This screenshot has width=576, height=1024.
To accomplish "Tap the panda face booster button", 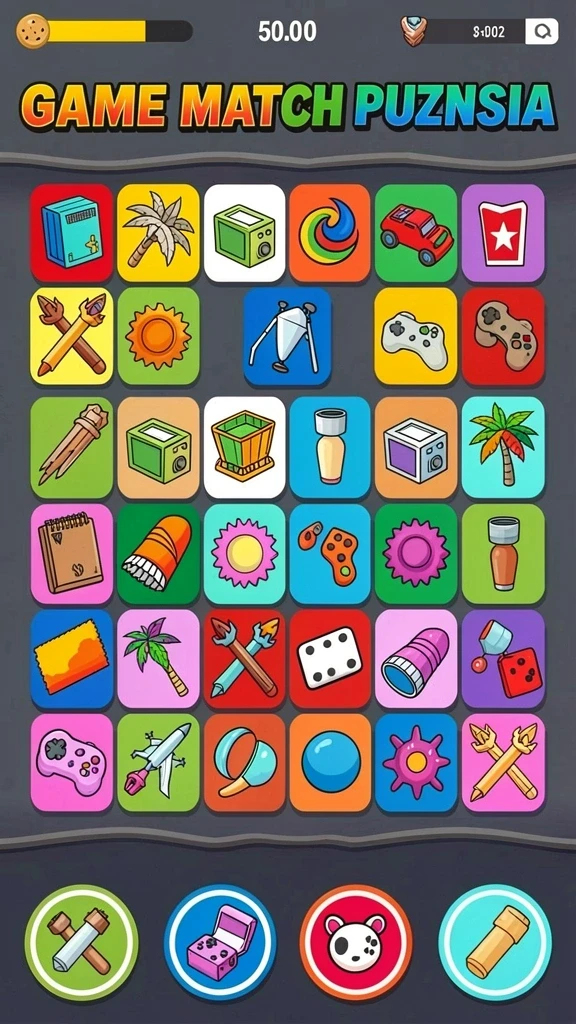I will point(357,940).
